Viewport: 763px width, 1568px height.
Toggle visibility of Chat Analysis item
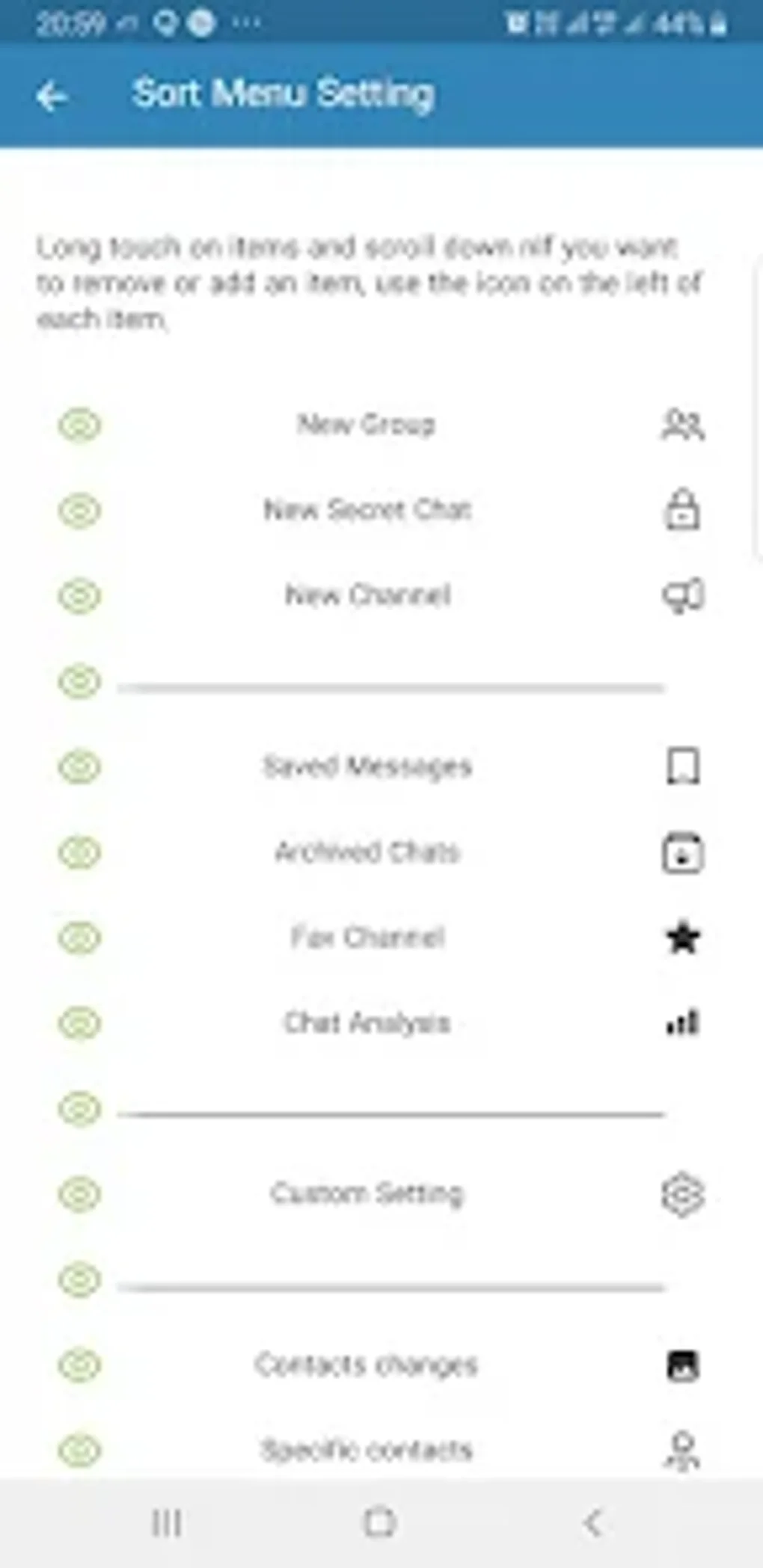click(x=80, y=1023)
